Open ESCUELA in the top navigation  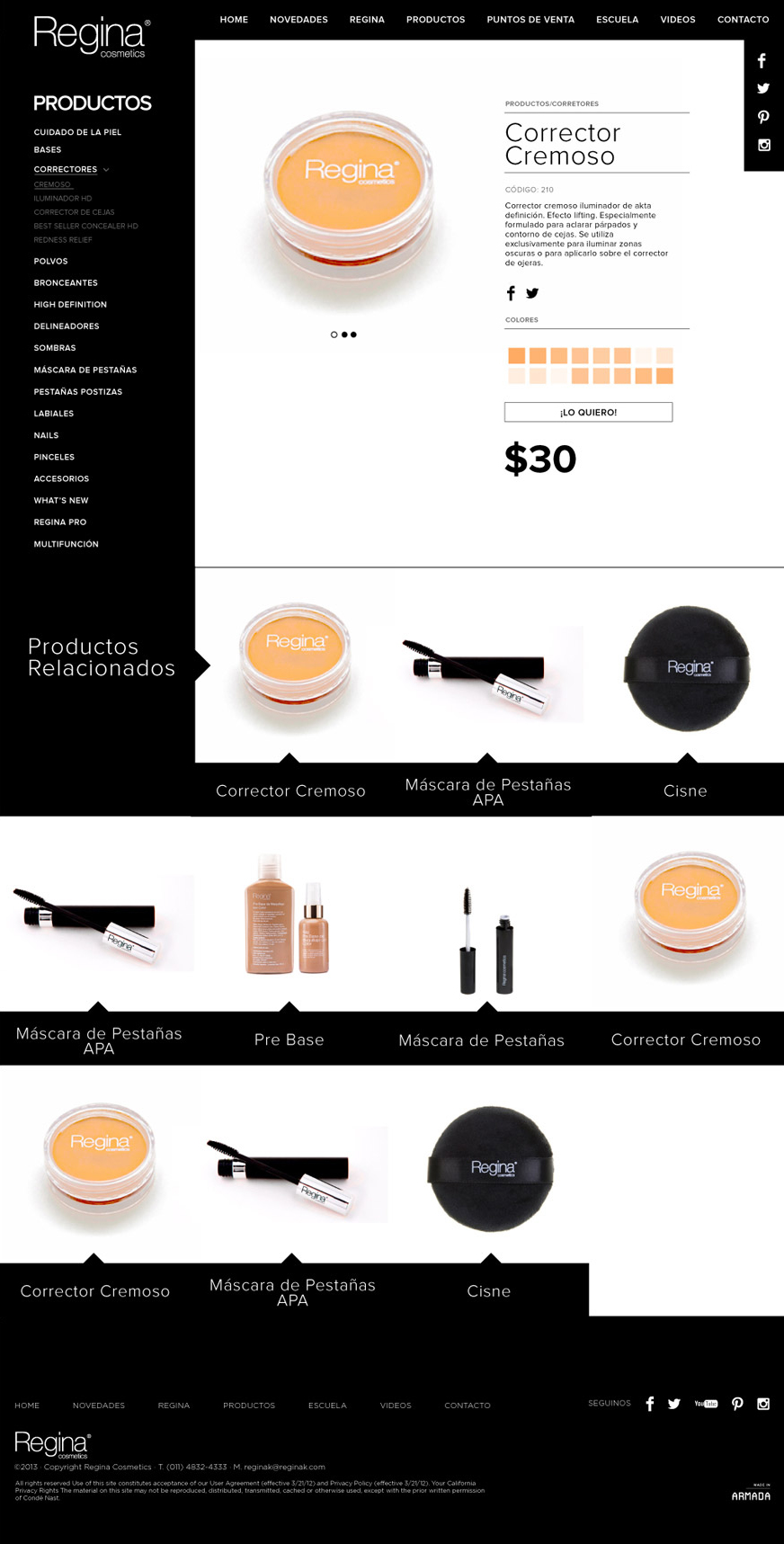(x=617, y=20)
